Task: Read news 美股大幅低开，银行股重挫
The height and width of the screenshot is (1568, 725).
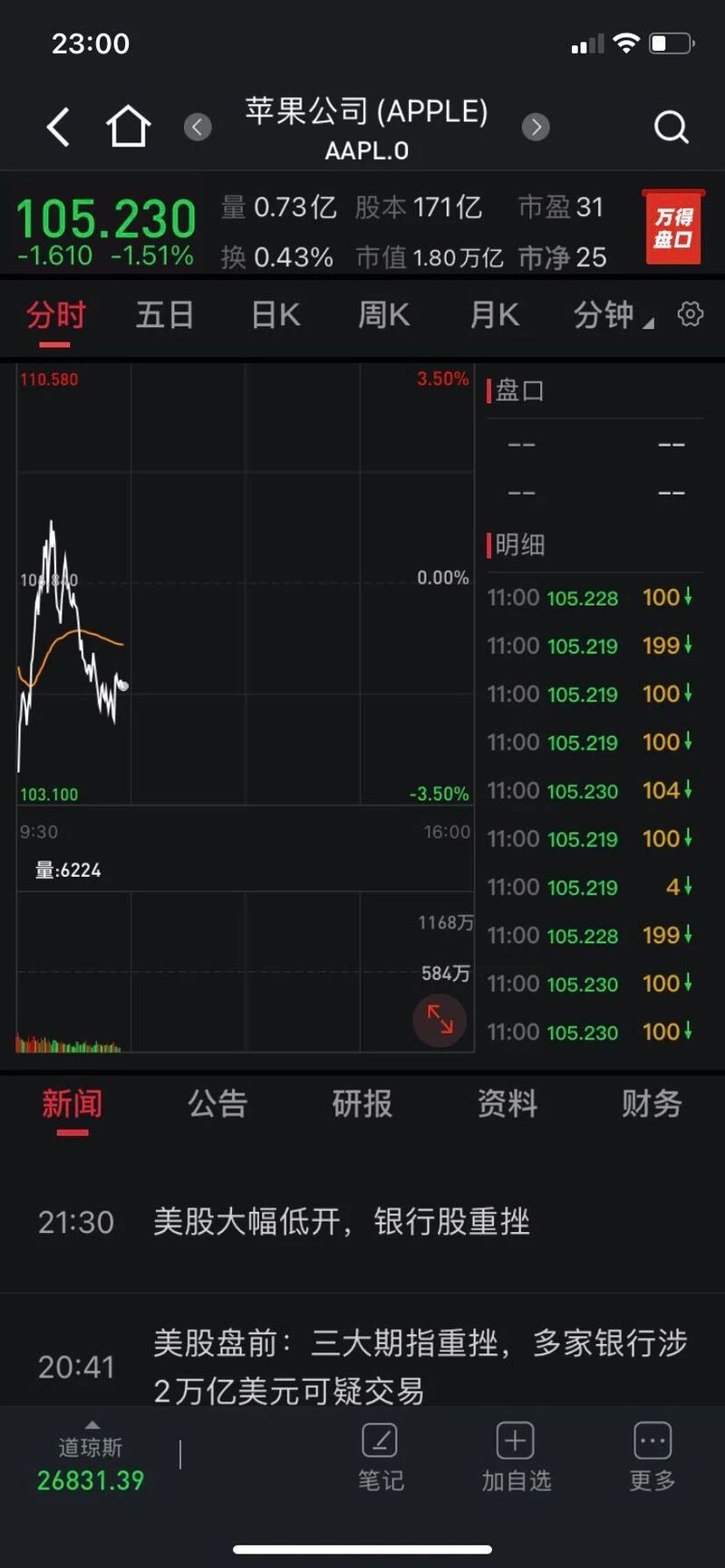Action: (x=341, y=1222)
